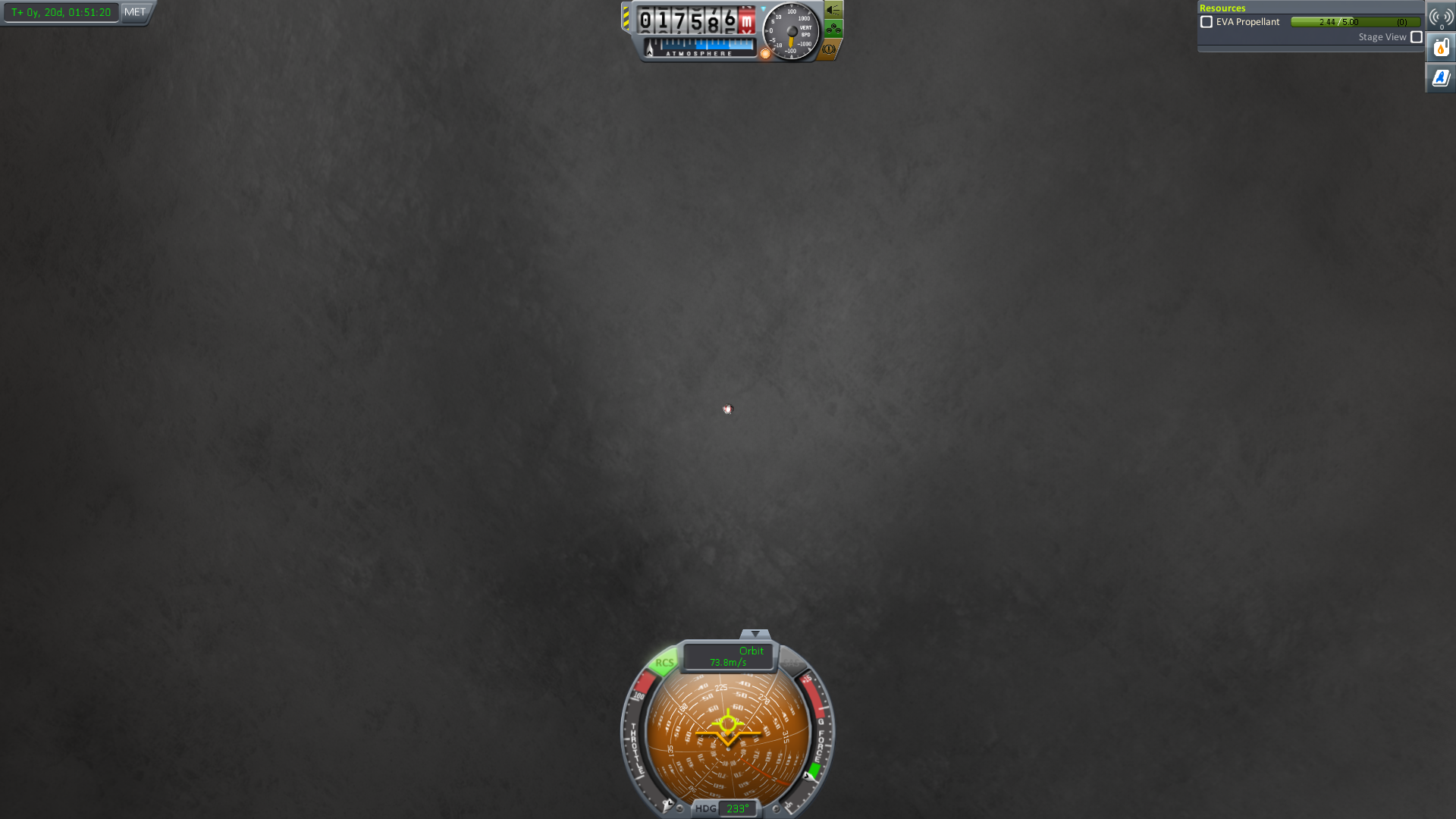Open the blue rocket manual icon

coord(1441,78)
